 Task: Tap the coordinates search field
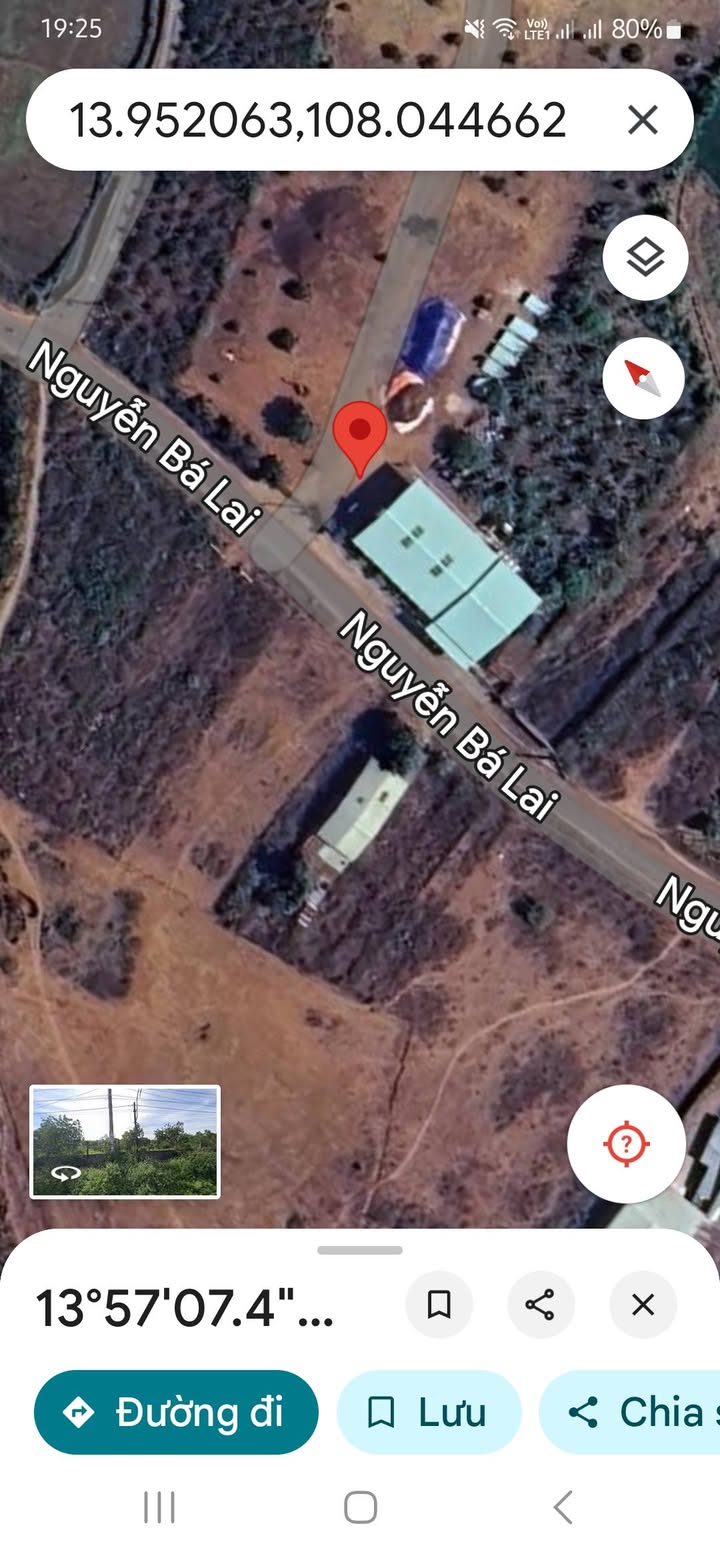point(320,120)
